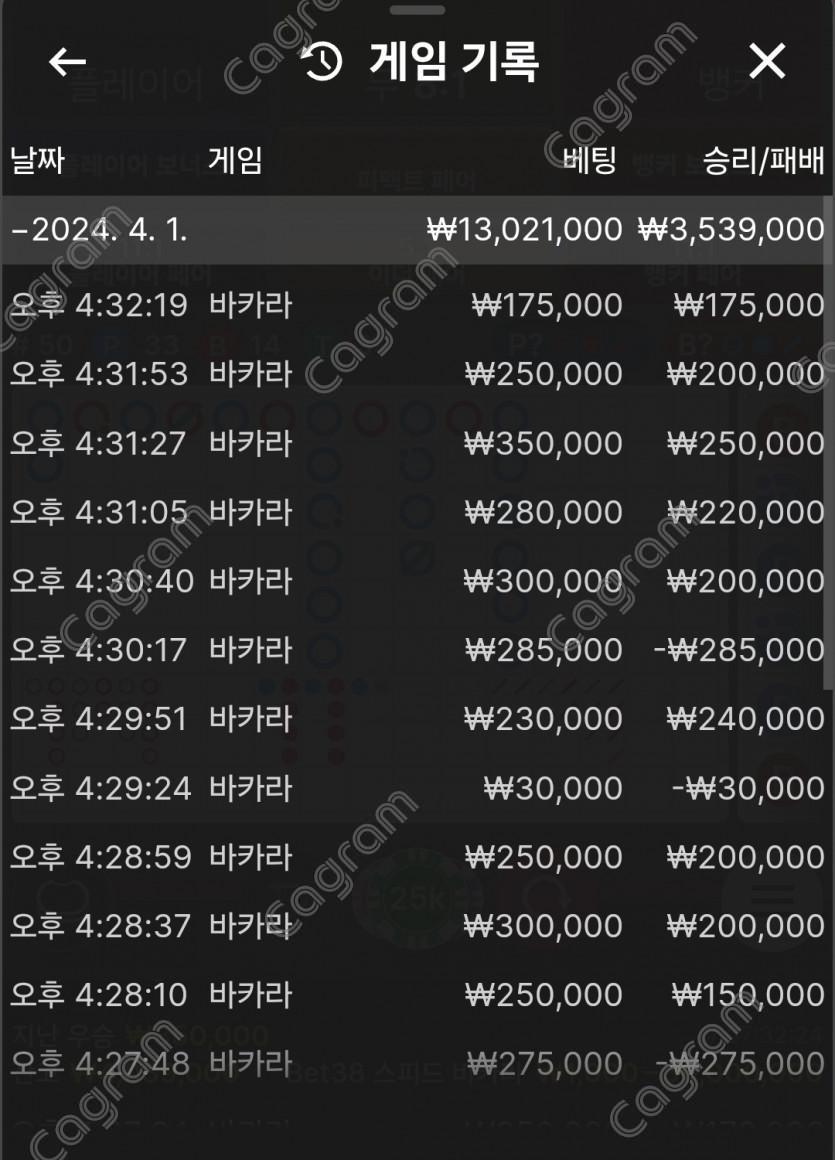
Task: Go back with the left arrow
Action: (x=67, y=62)
